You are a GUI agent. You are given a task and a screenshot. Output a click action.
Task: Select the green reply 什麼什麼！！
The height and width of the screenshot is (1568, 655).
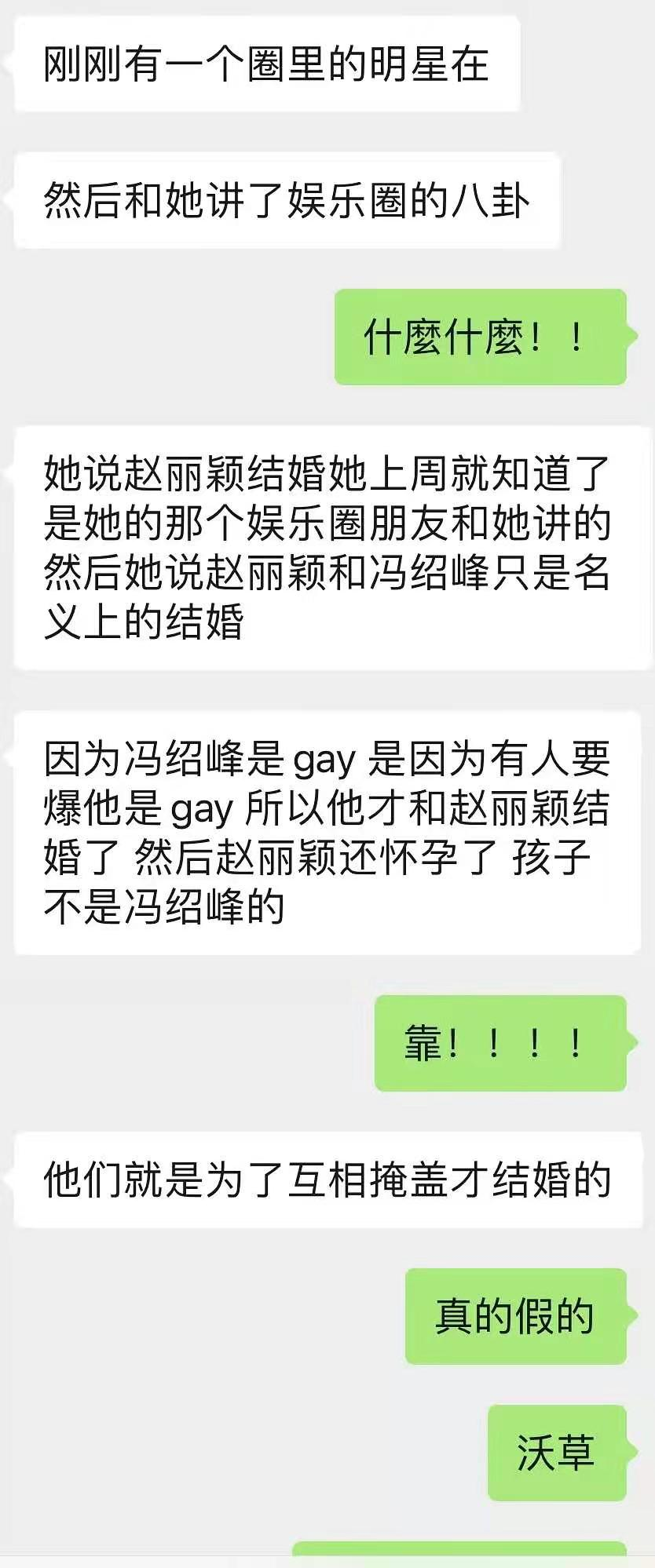pyautogui.click(x=479, y=335)
